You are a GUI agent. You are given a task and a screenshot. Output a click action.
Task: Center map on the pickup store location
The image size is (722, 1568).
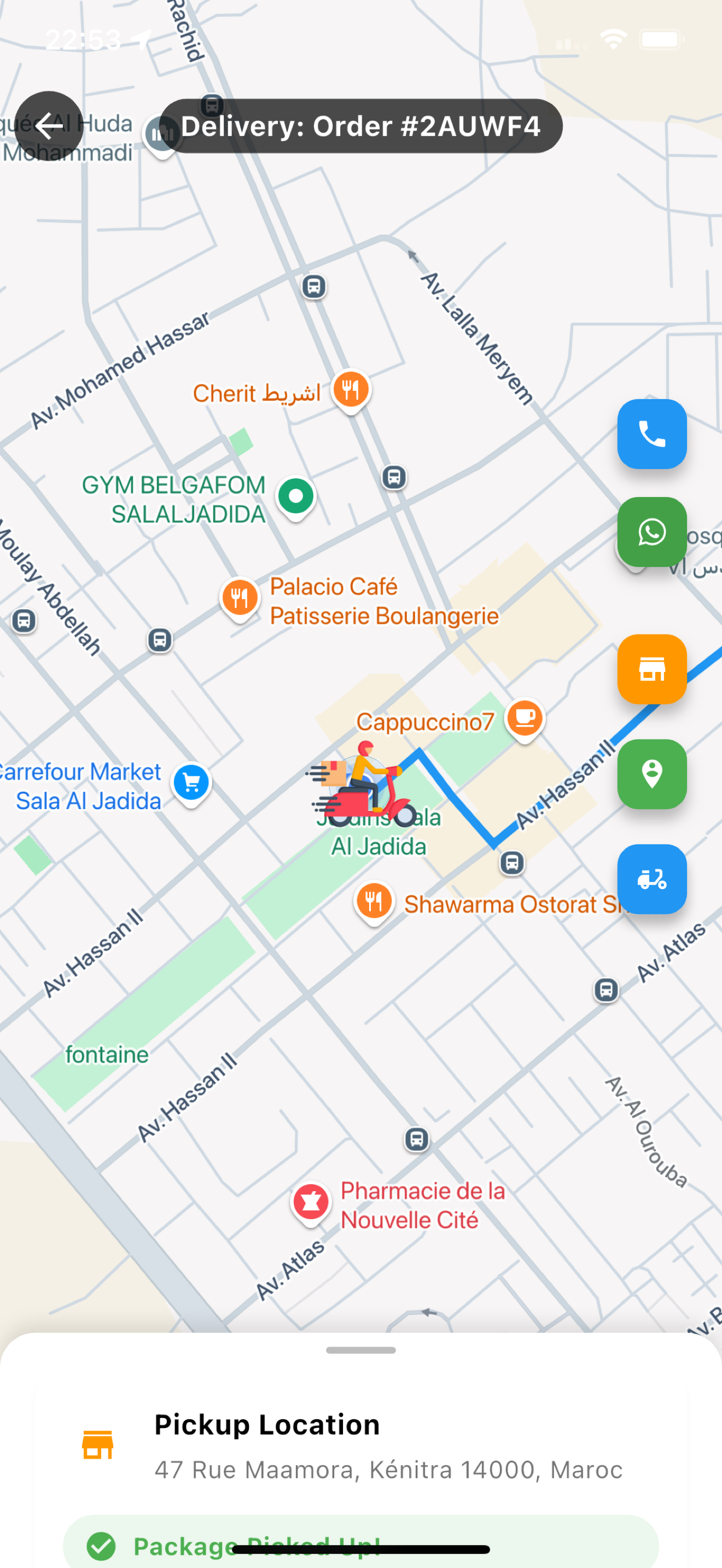tap(651, 669)
